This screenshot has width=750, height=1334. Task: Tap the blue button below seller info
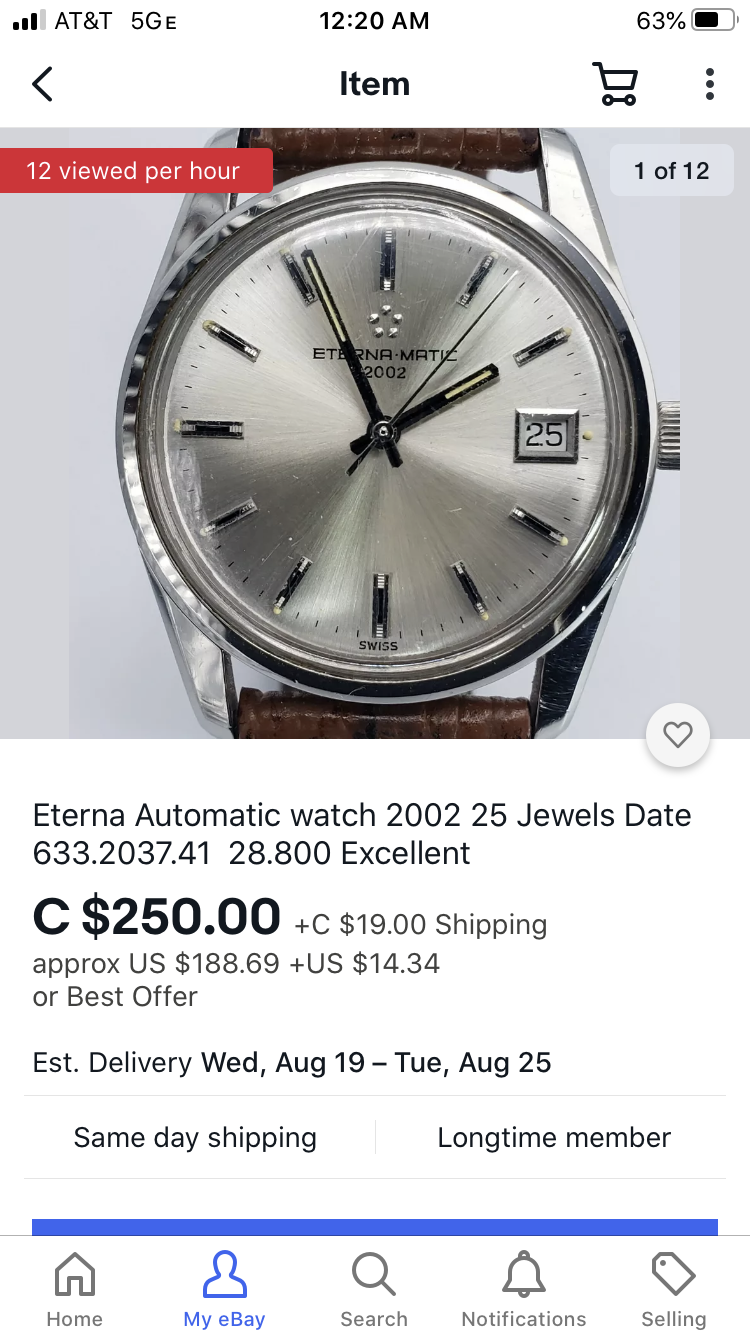coord(375,1227)
